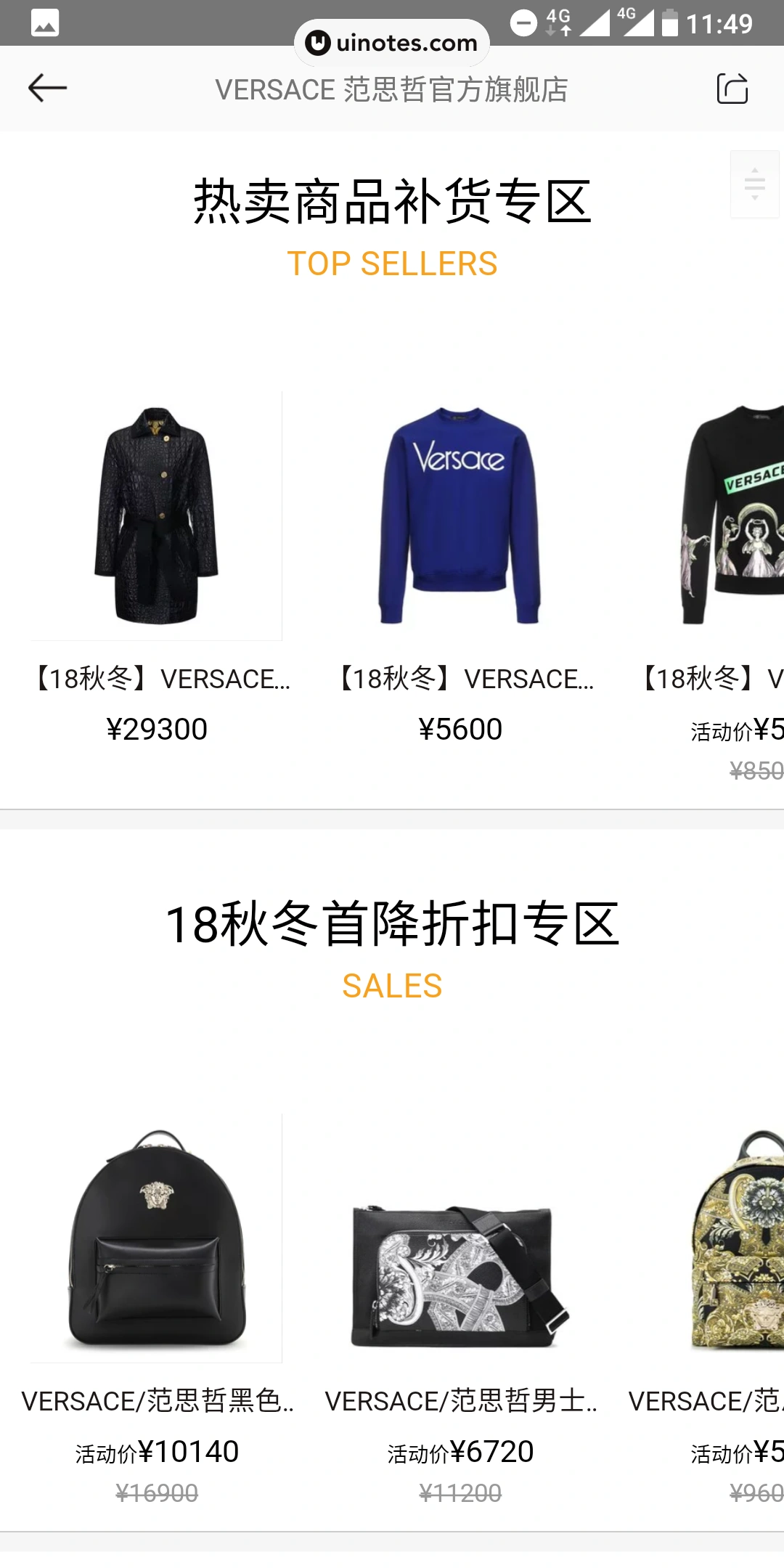Screen dimensions: 784x1568
Task: Tap the store title VERSACE 范思哲官方旗舰店
Action: (x=392, y=89)
